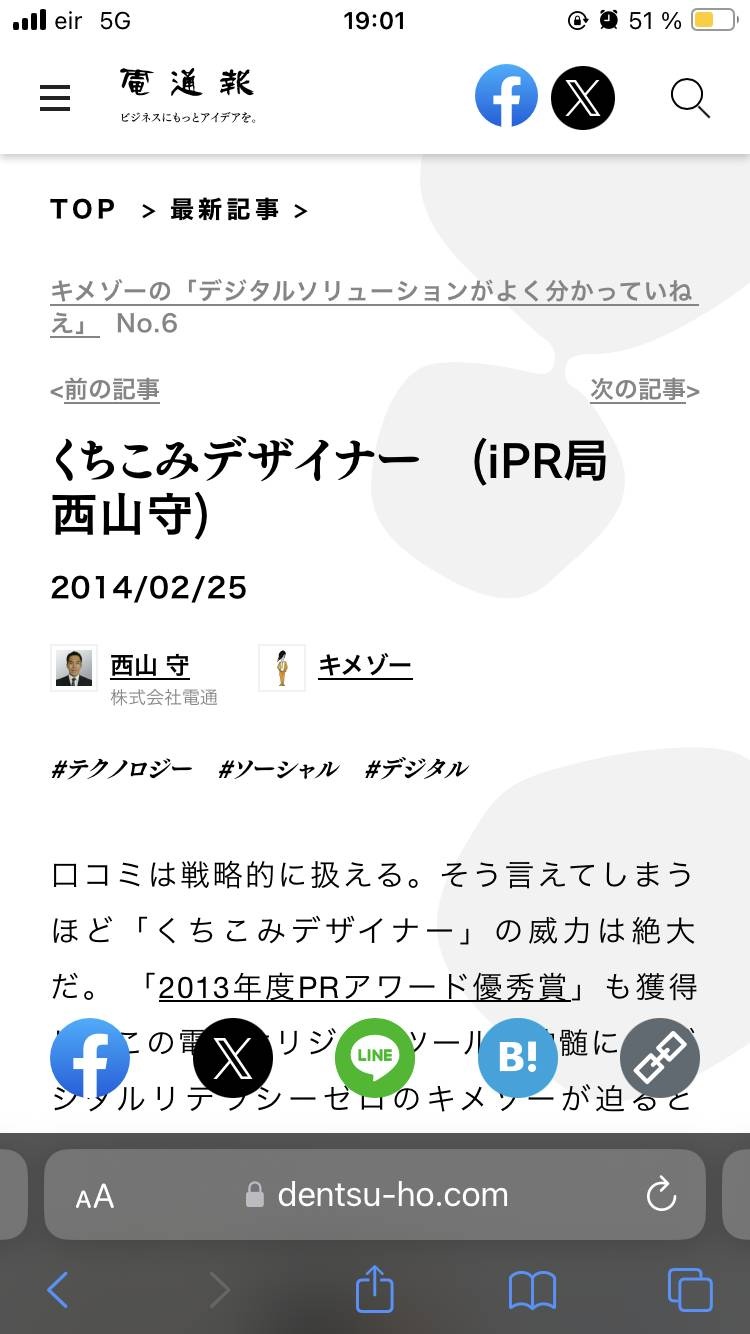Open author キメゾー profile
This screenshot has width=750, height=1334.
click(x=365, y=665)
